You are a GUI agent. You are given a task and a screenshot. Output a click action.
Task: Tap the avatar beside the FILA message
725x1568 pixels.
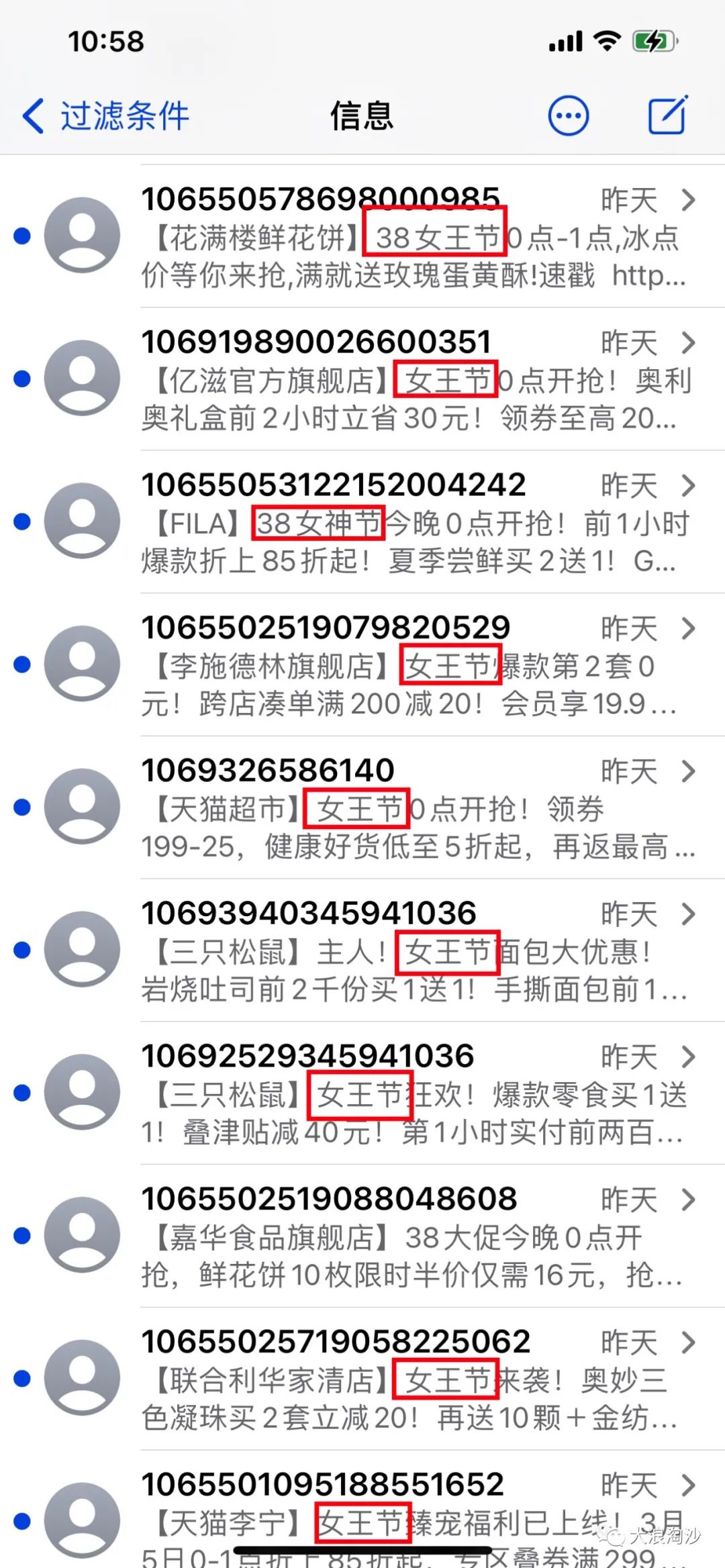coord(83,520)
